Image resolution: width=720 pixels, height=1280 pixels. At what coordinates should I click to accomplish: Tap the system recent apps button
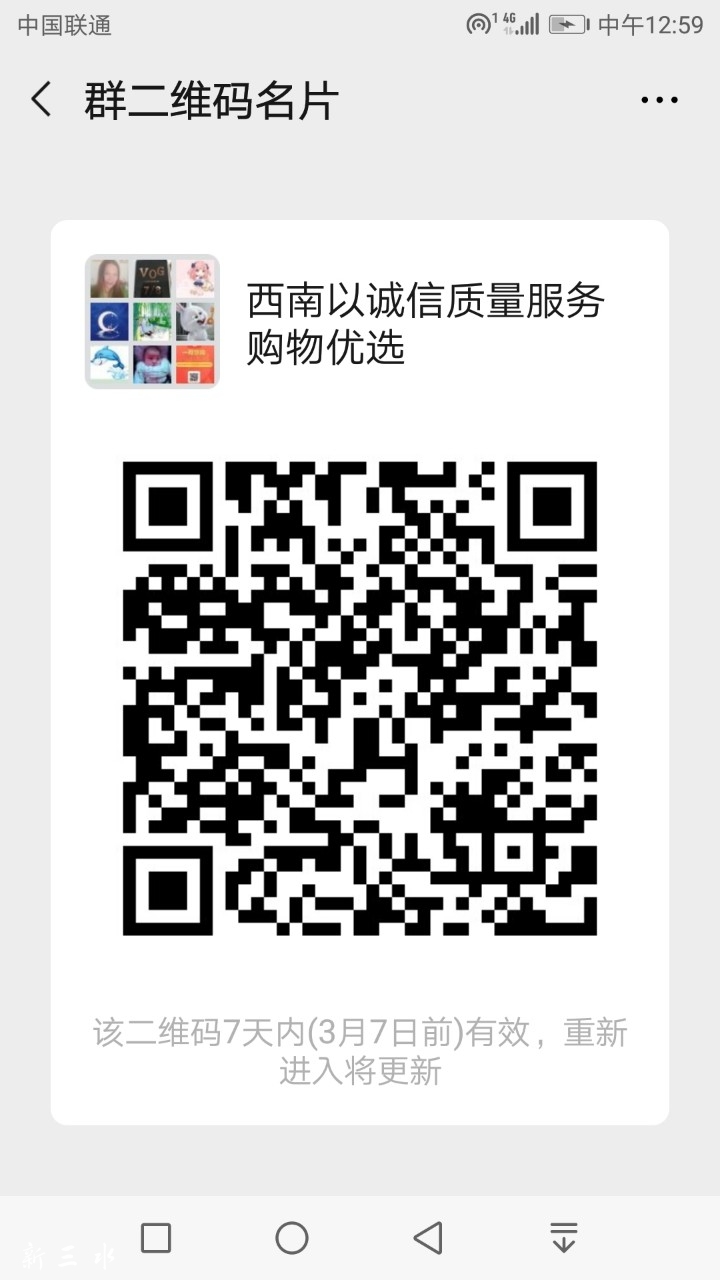pos(156,1238)
